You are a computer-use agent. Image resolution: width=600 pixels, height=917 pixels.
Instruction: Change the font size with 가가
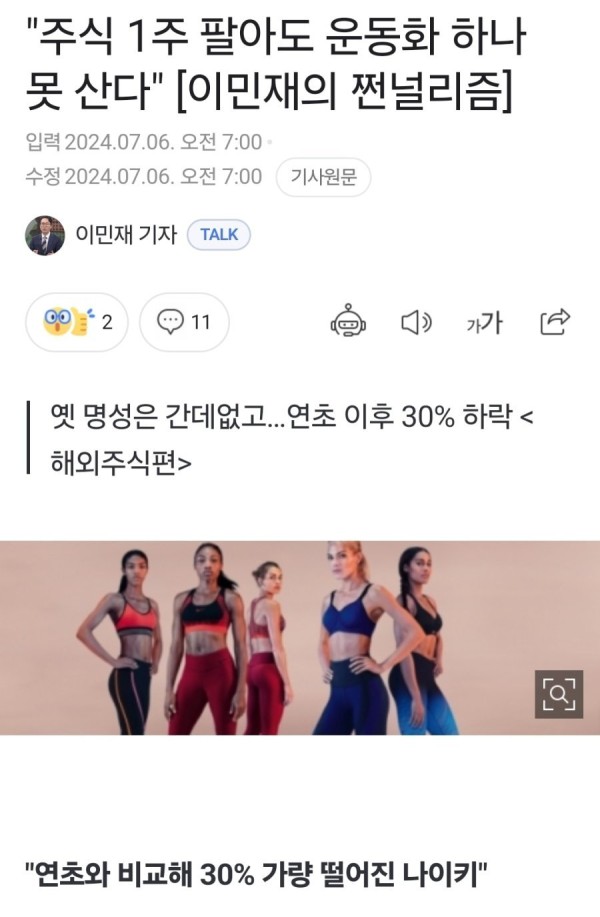point(484,322)
